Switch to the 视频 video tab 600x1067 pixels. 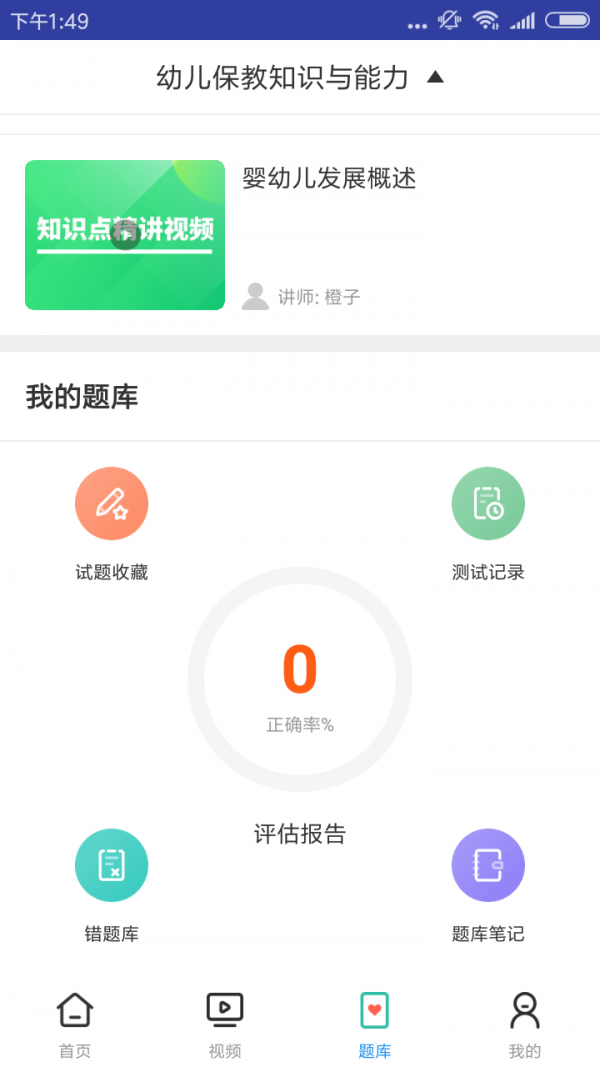[225, 1023]
